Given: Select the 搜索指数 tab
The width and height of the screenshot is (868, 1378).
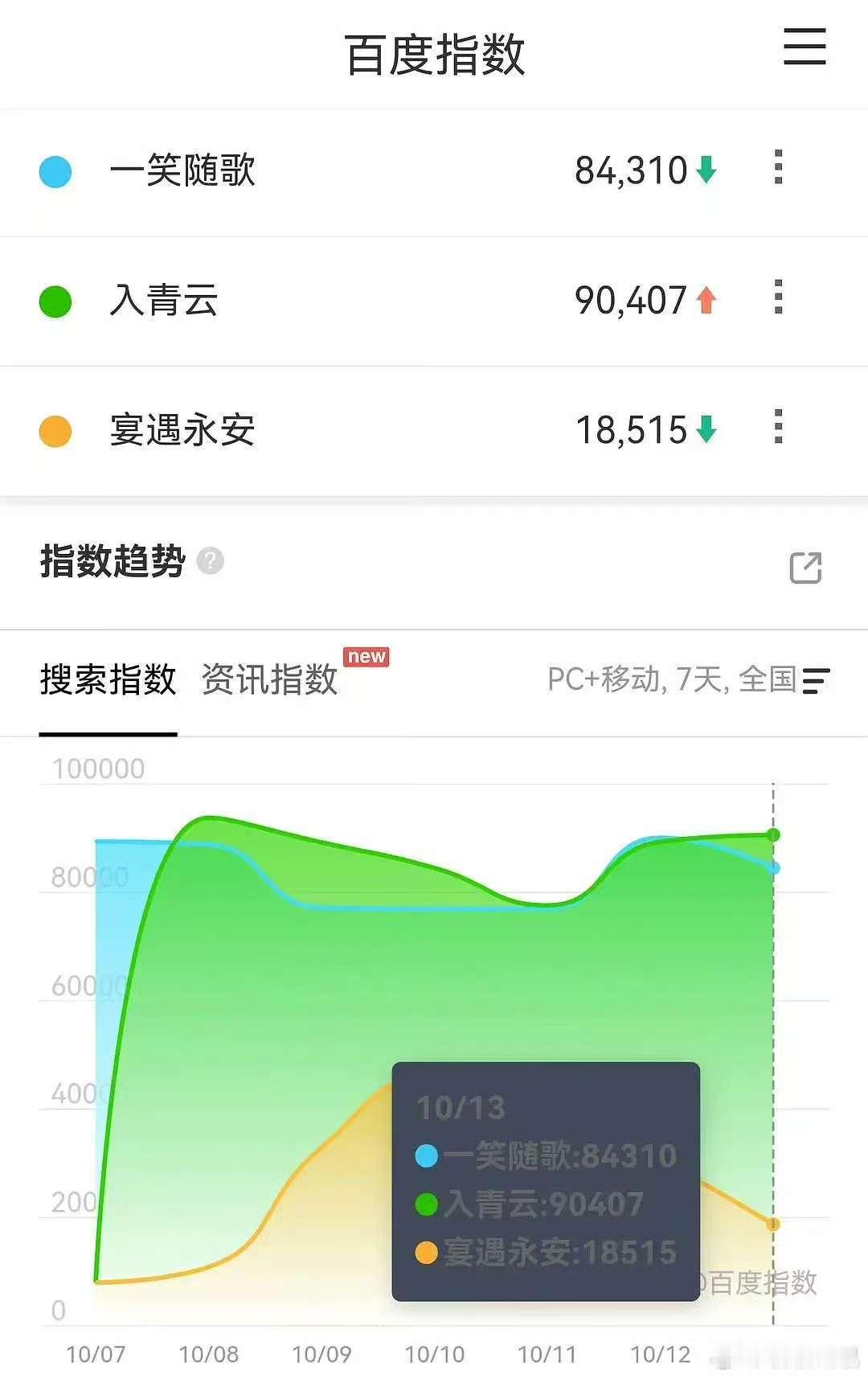Looking at the screenshot, I should point(108,680).
